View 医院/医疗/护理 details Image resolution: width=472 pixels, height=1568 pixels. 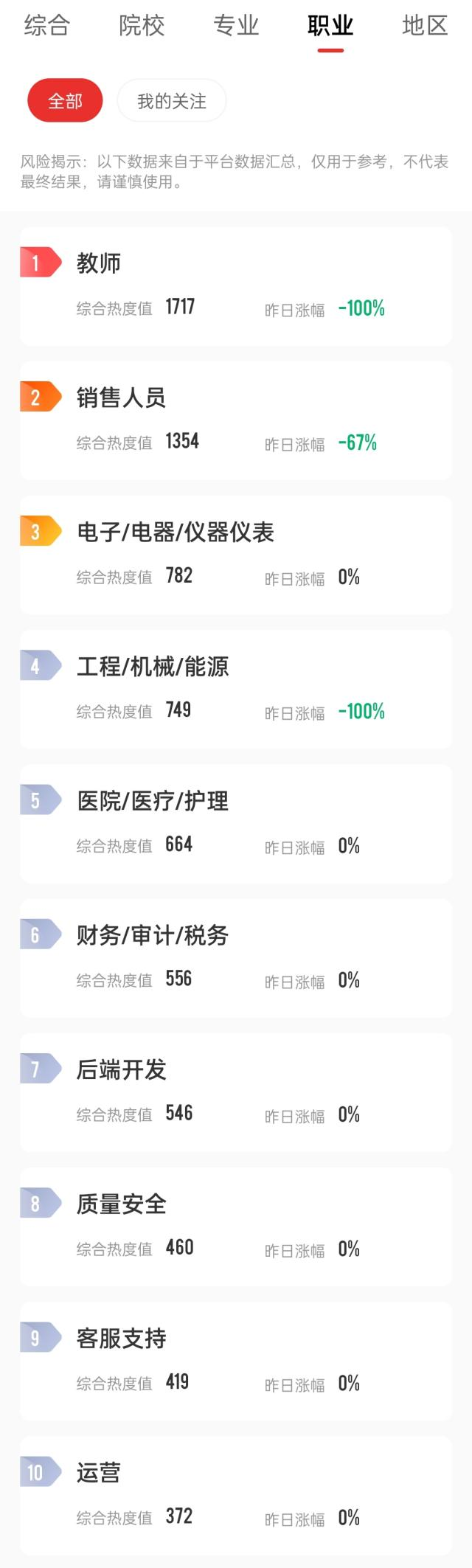tap(236, 823)
